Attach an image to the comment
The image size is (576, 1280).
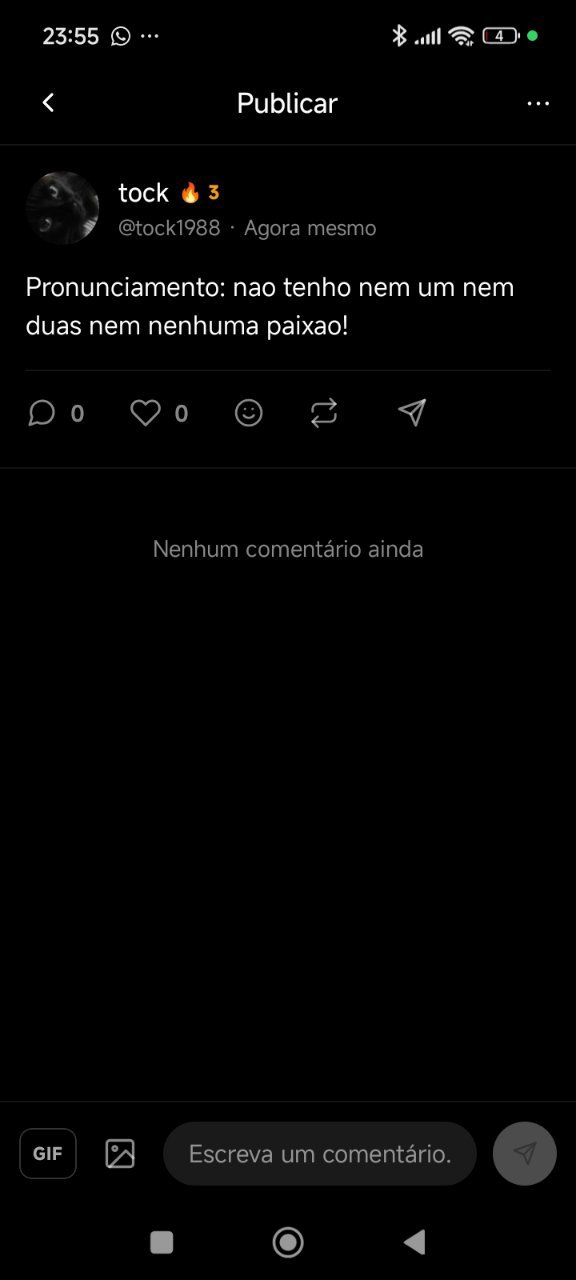coord(120,1154)
